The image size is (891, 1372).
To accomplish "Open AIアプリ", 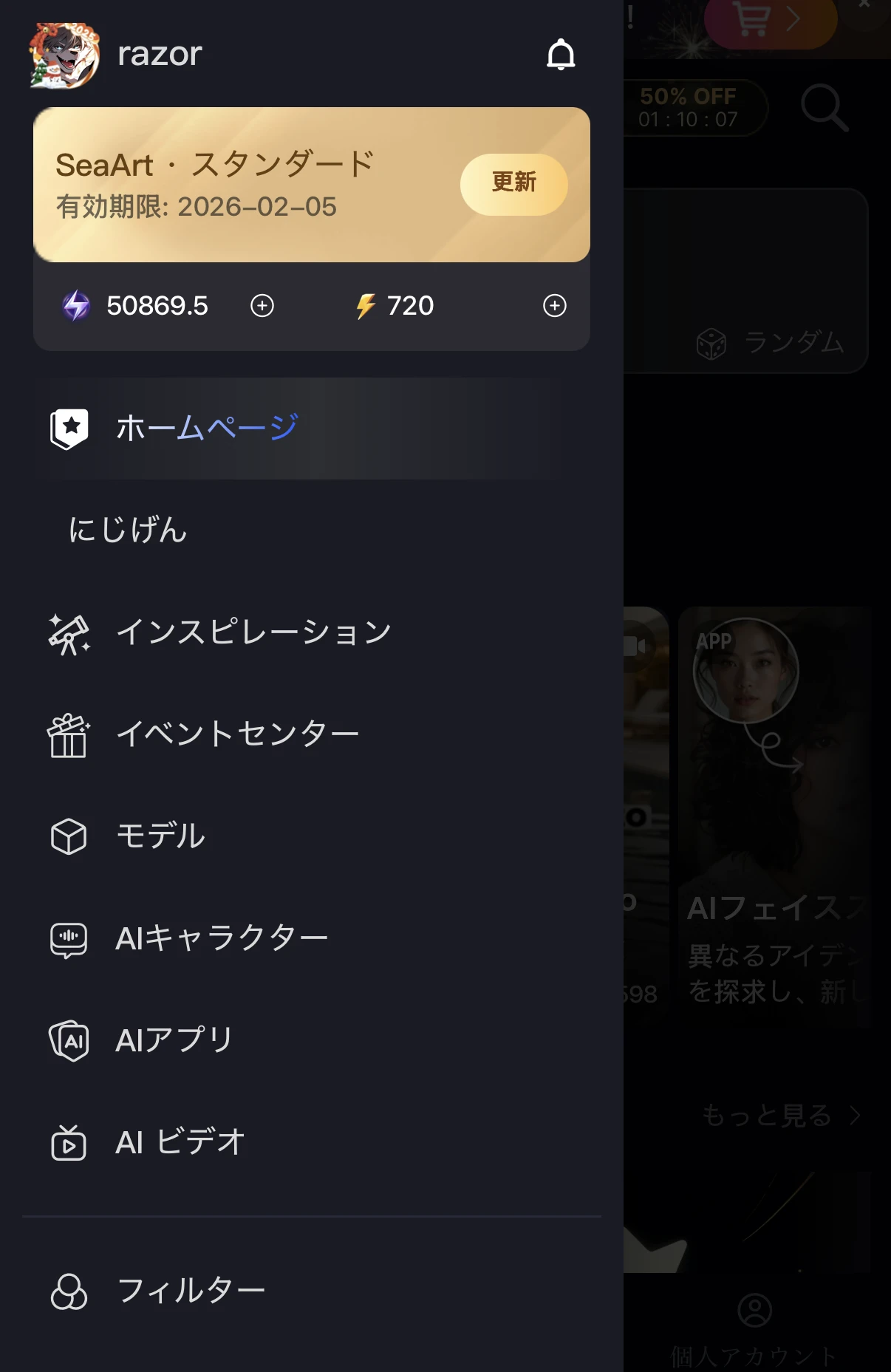I will coord(175,1040).
